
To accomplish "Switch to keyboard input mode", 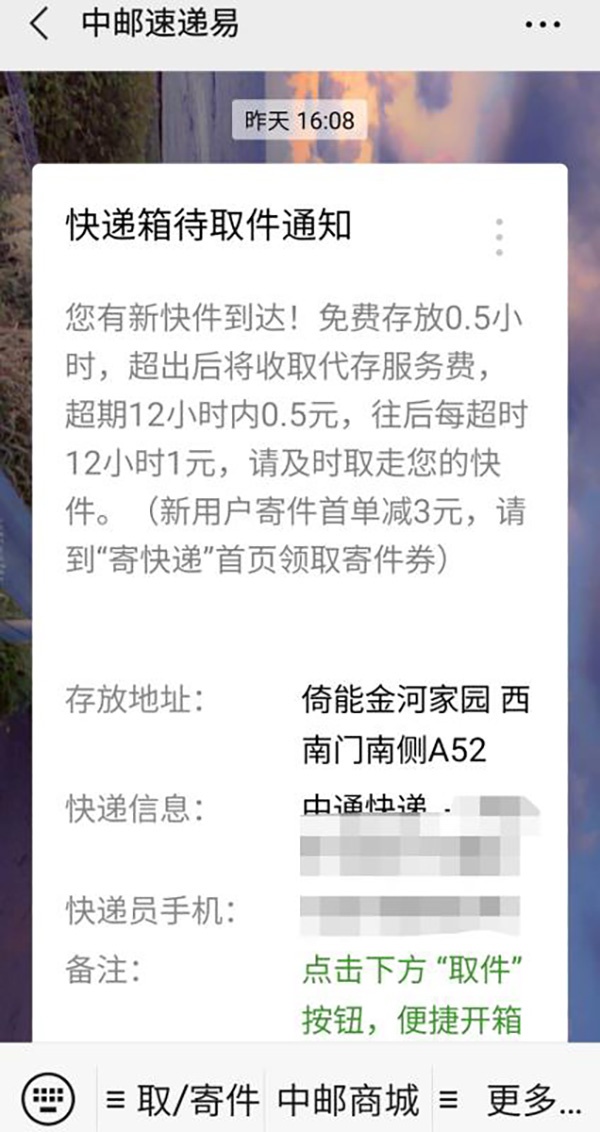I will (48, 1100).
